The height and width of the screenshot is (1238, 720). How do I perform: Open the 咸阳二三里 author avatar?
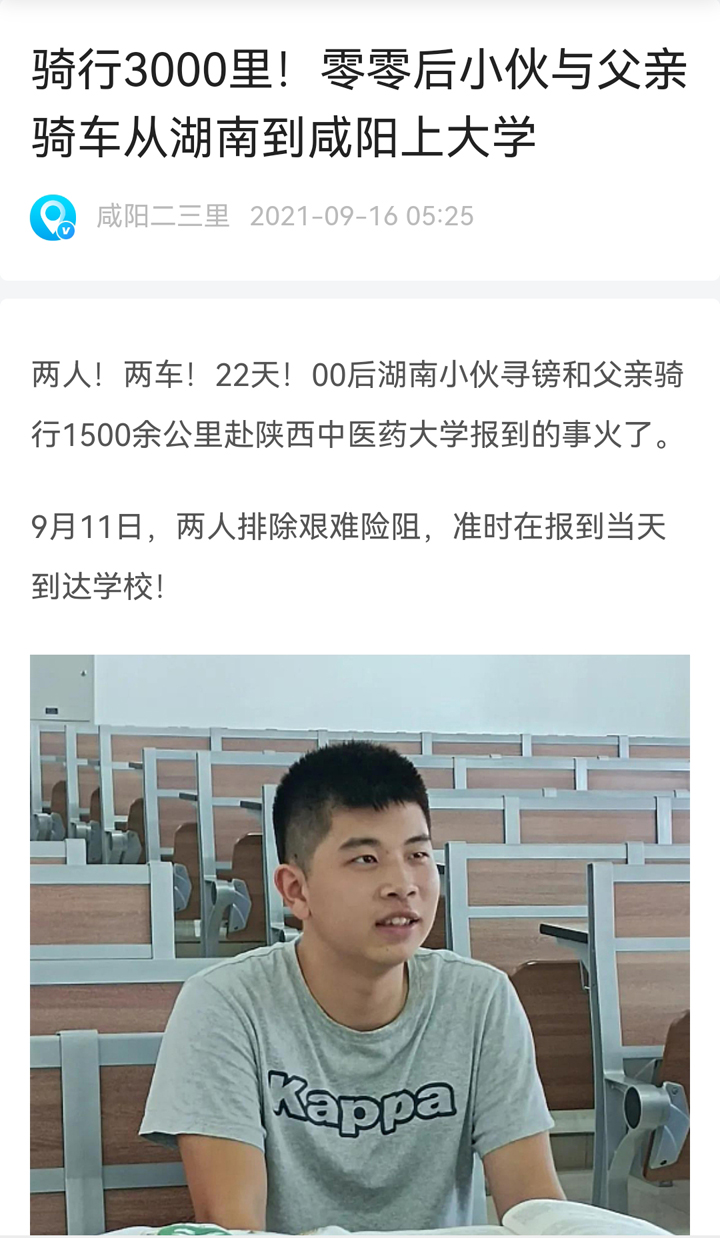coord(53,217)
